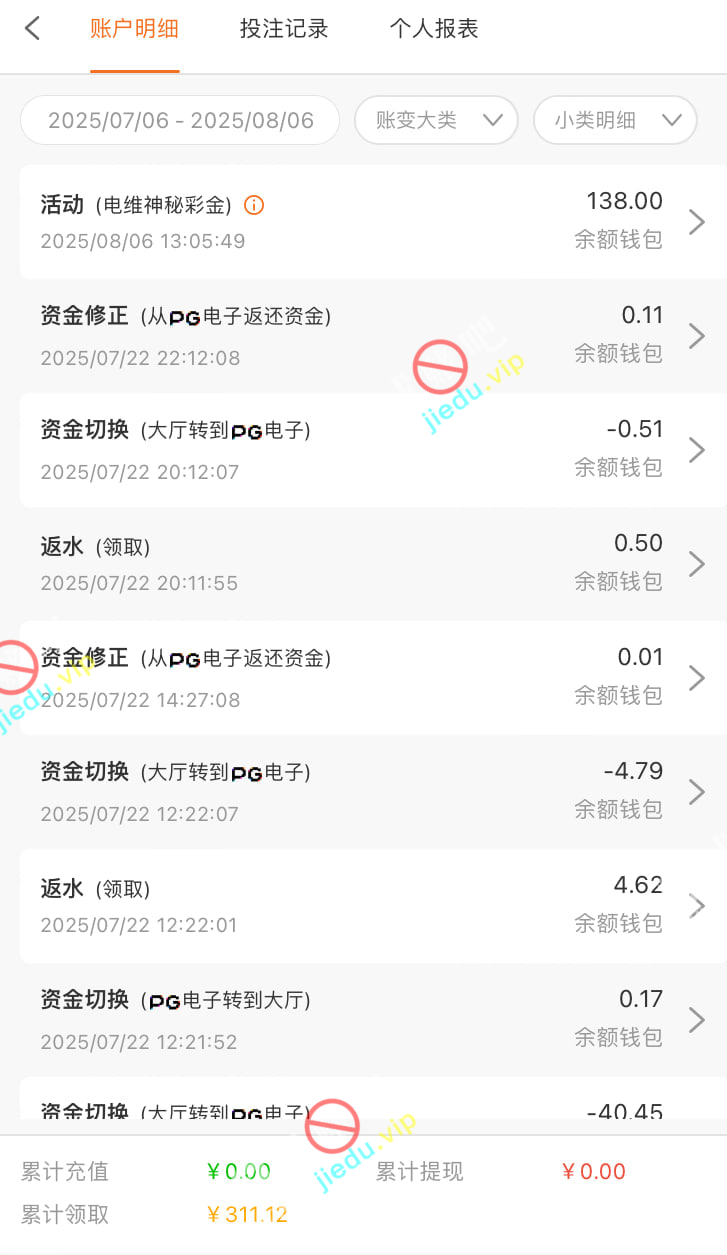Screen dimensions: 727x1255
Task: Switch to the 投注记录 tab
Action: (284, 29)
